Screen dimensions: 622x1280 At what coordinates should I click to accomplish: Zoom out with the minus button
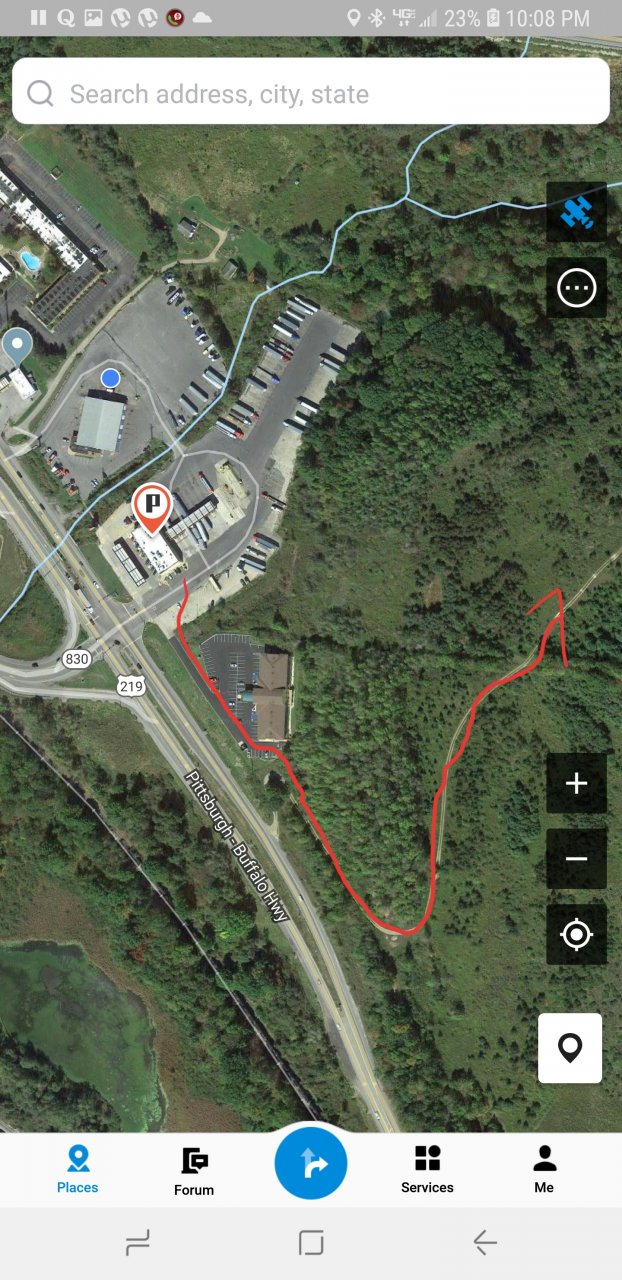[576, 859]
